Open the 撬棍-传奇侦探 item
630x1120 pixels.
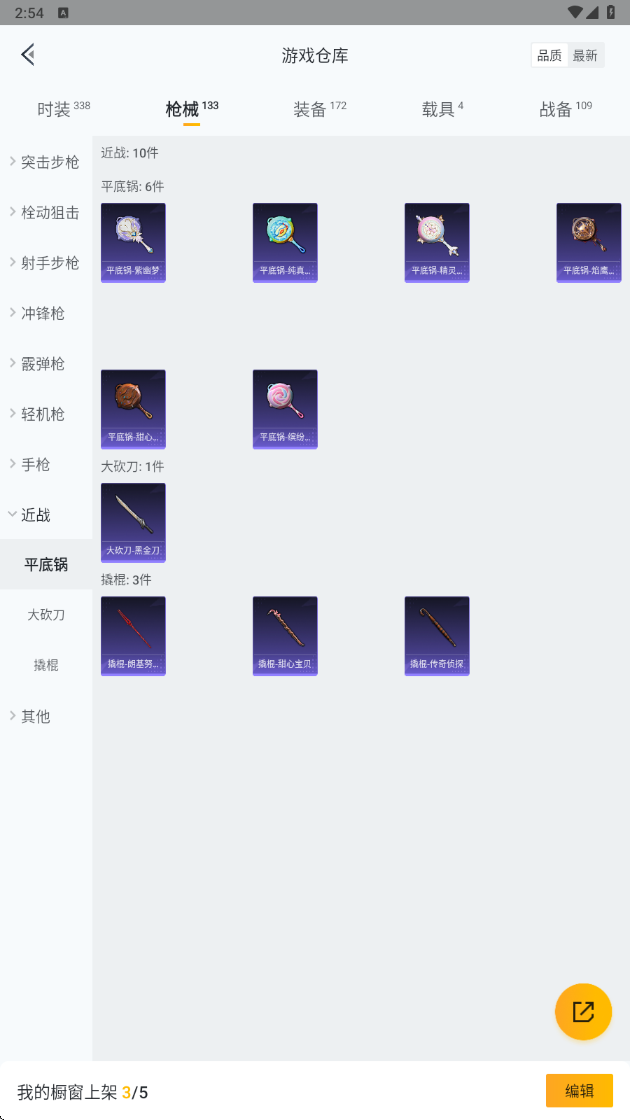pyautogui.click(x=436, y=636)
